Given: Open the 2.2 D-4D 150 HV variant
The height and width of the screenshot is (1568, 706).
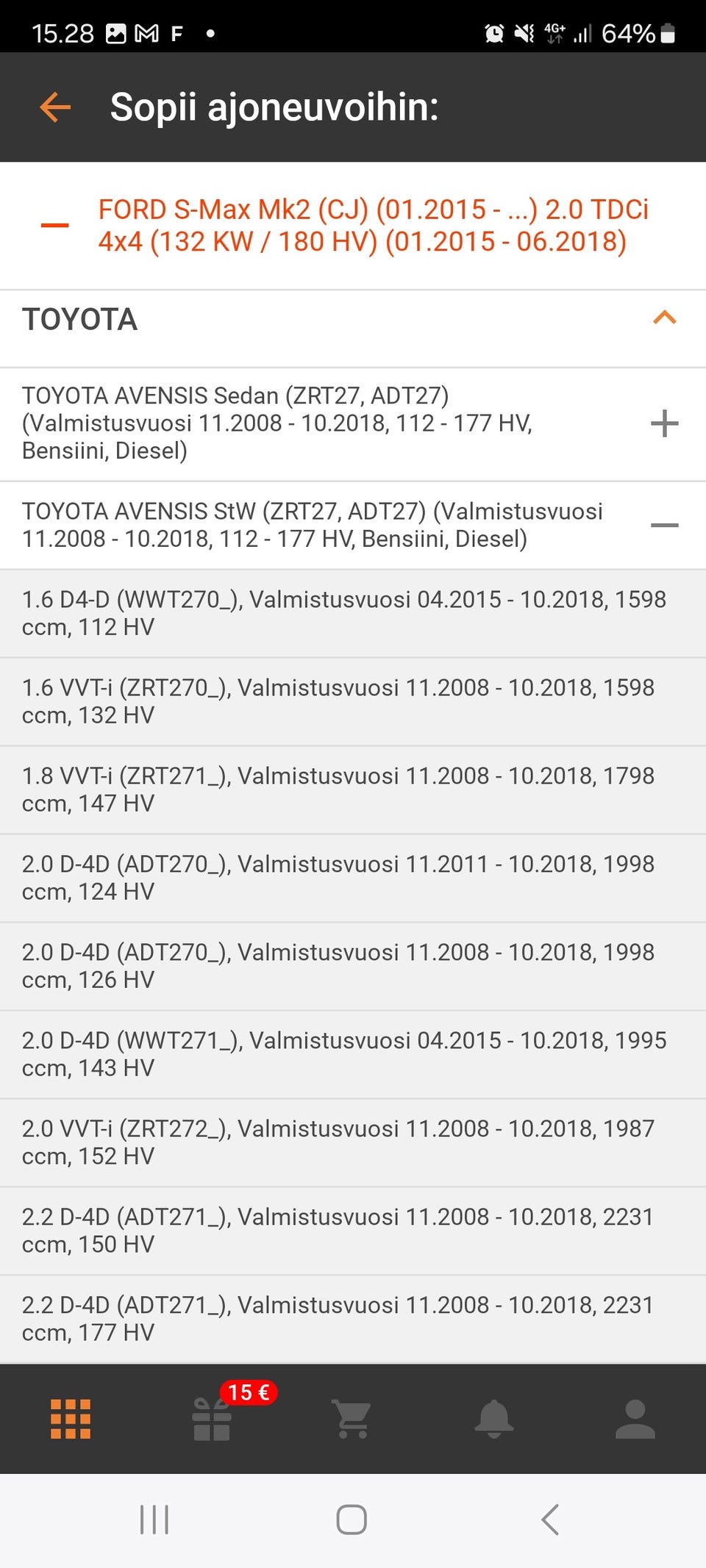Looking at the screenshot, I should 338,1231.
